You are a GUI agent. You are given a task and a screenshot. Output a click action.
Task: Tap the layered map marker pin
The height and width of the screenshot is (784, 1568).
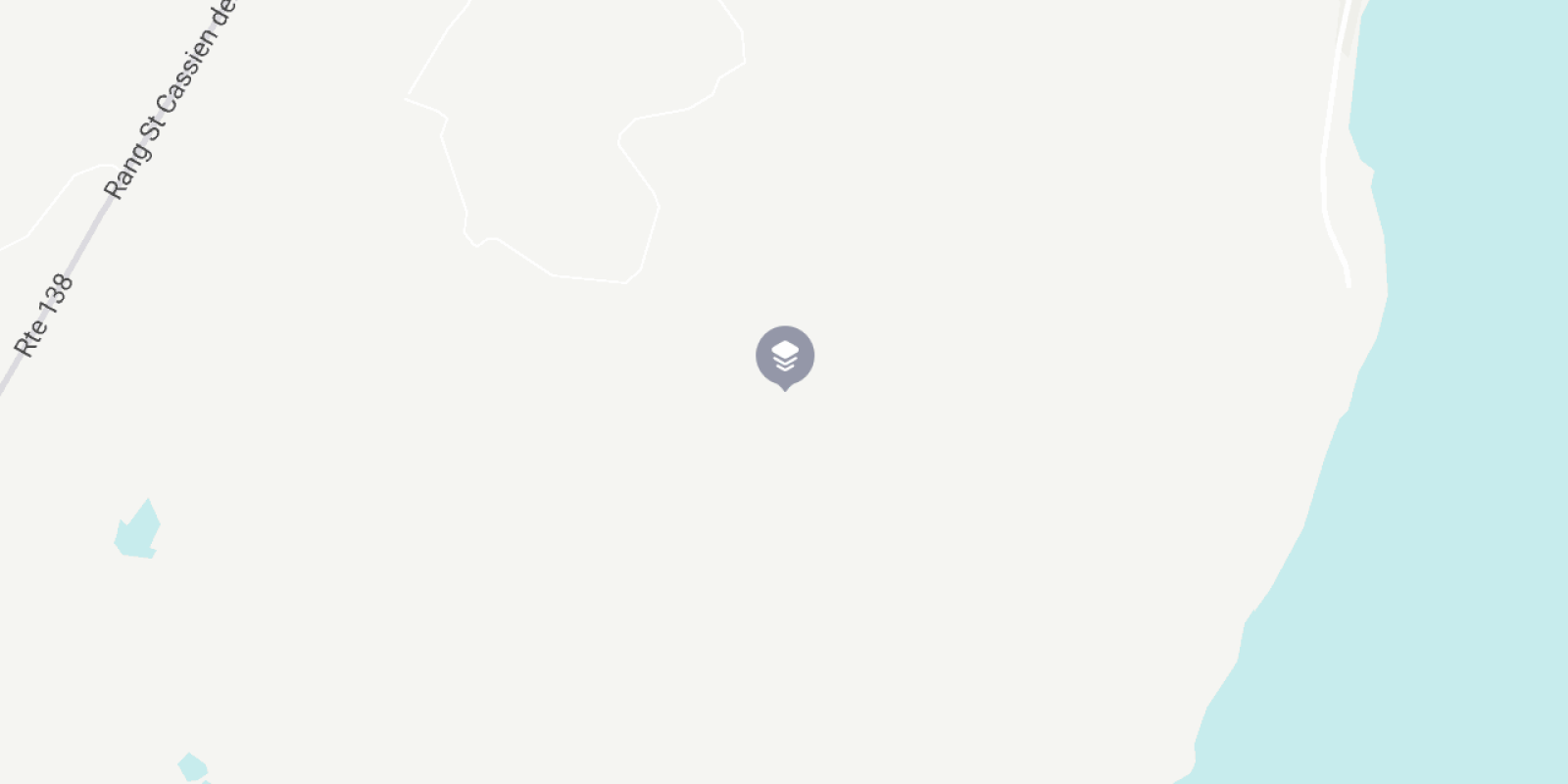click(x=784, y=357)
